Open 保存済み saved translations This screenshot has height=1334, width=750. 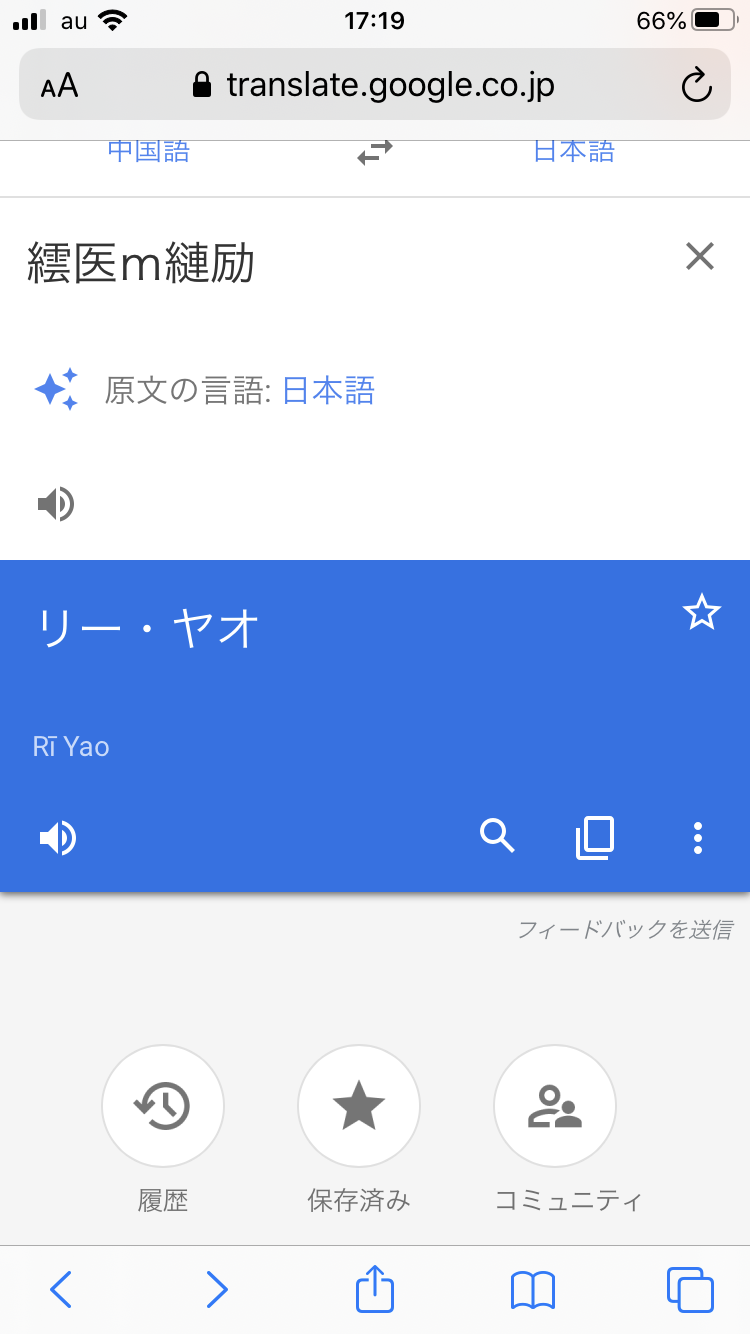point(358,1106)
